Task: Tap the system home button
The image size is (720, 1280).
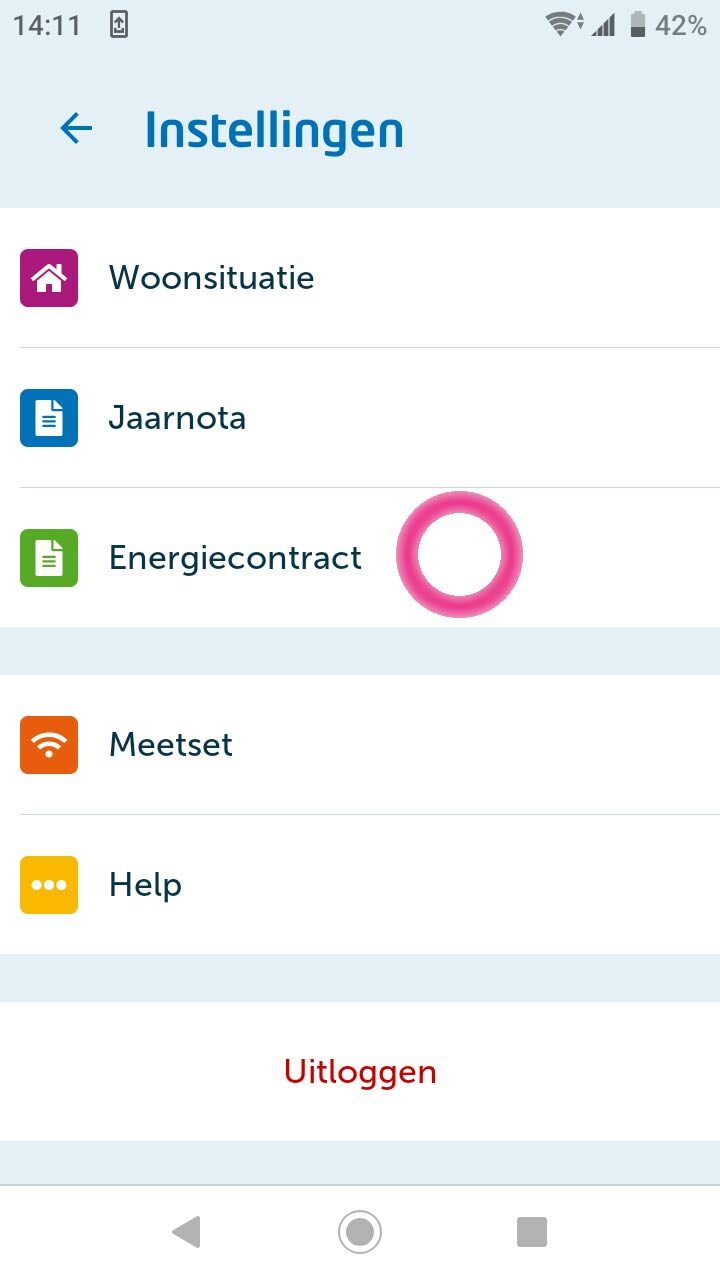Action: point(360,1231)
